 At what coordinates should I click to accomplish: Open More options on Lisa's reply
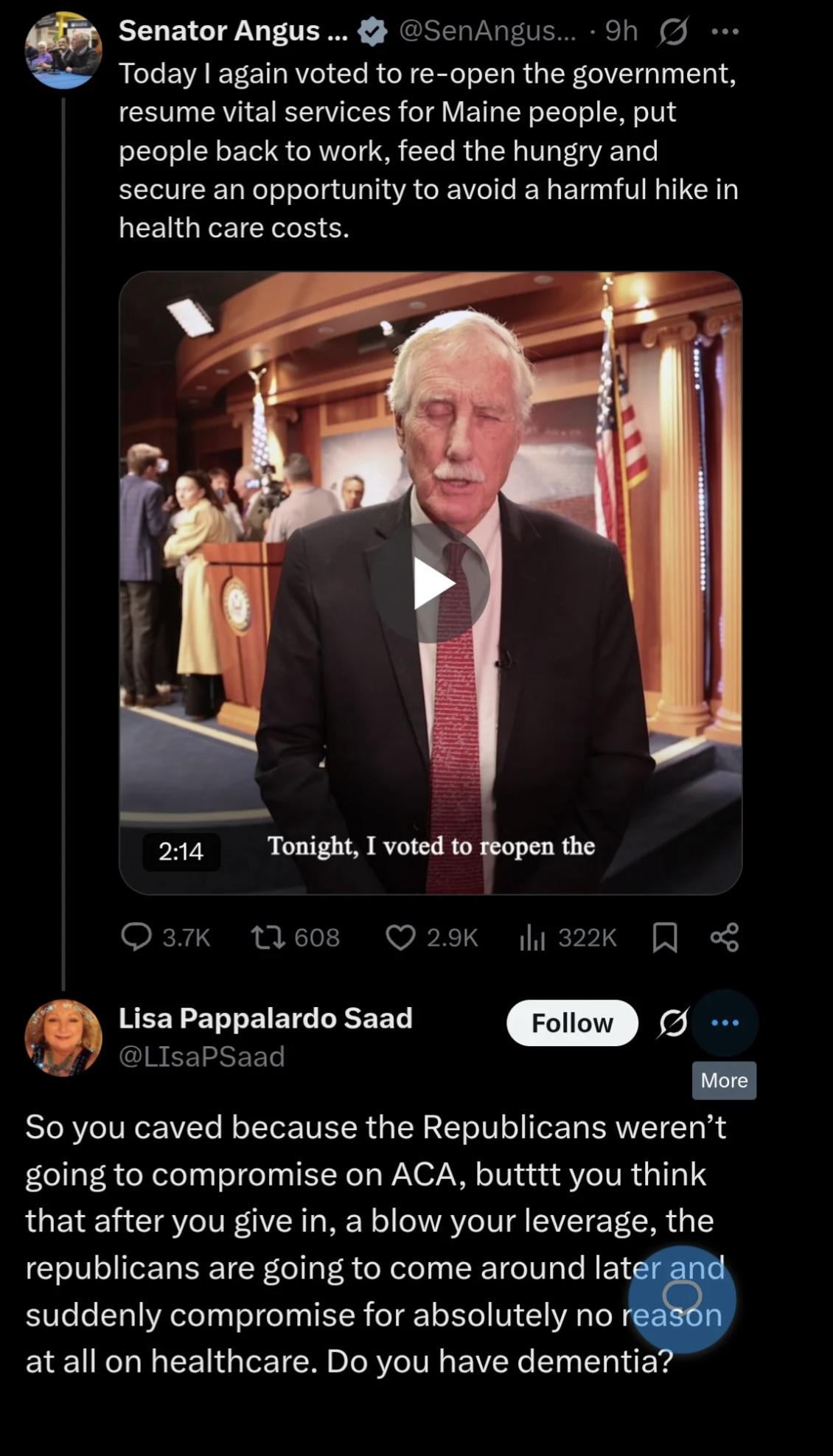[x=725, y=1023]
